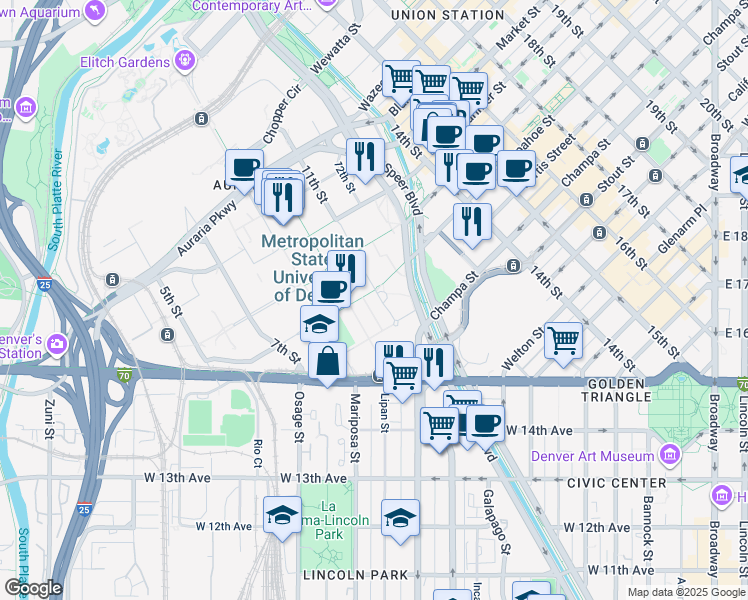The height and width of the screenshot is (600, 748).
Task: Select the shopping bag marker on the map
Action: (x=328, y=361)
